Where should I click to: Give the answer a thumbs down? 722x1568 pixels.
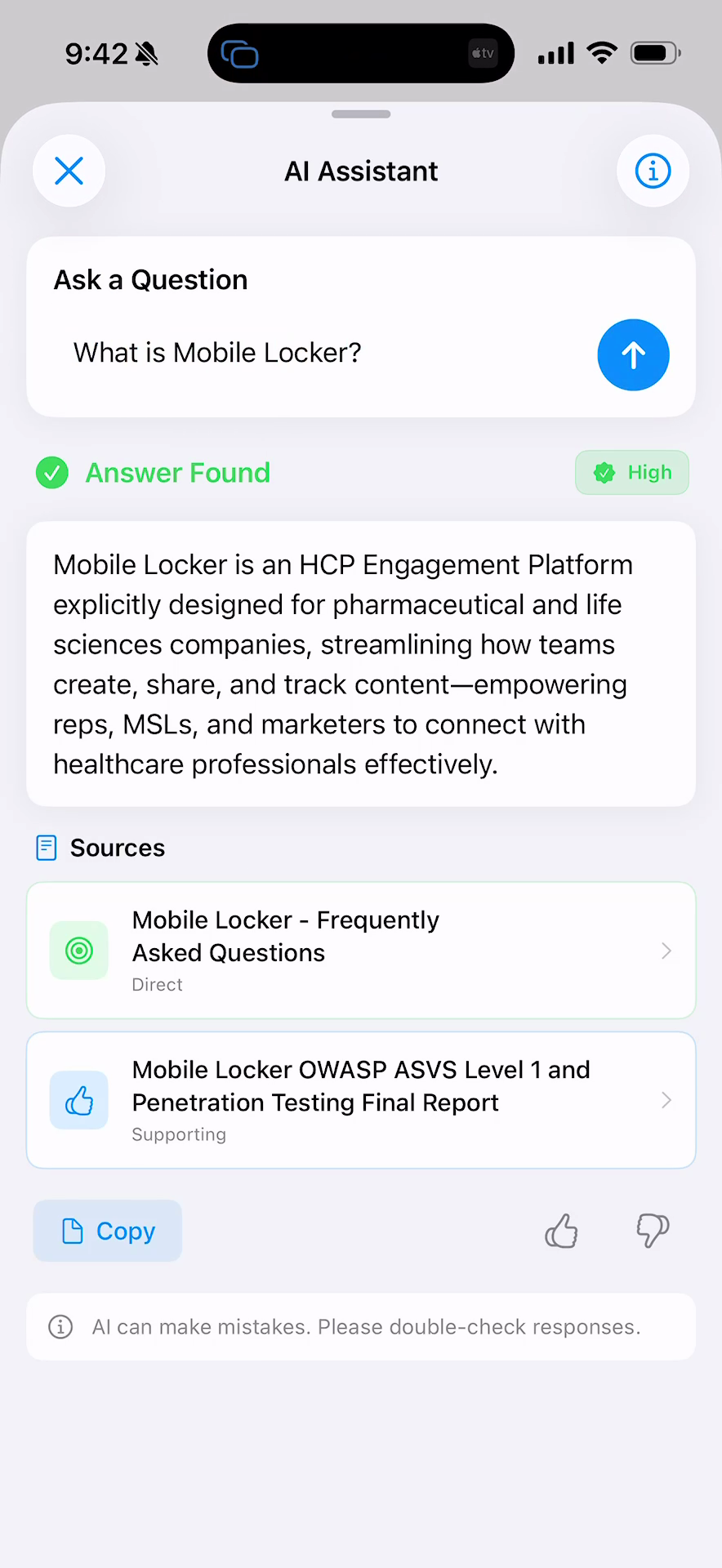(653, 1231)
